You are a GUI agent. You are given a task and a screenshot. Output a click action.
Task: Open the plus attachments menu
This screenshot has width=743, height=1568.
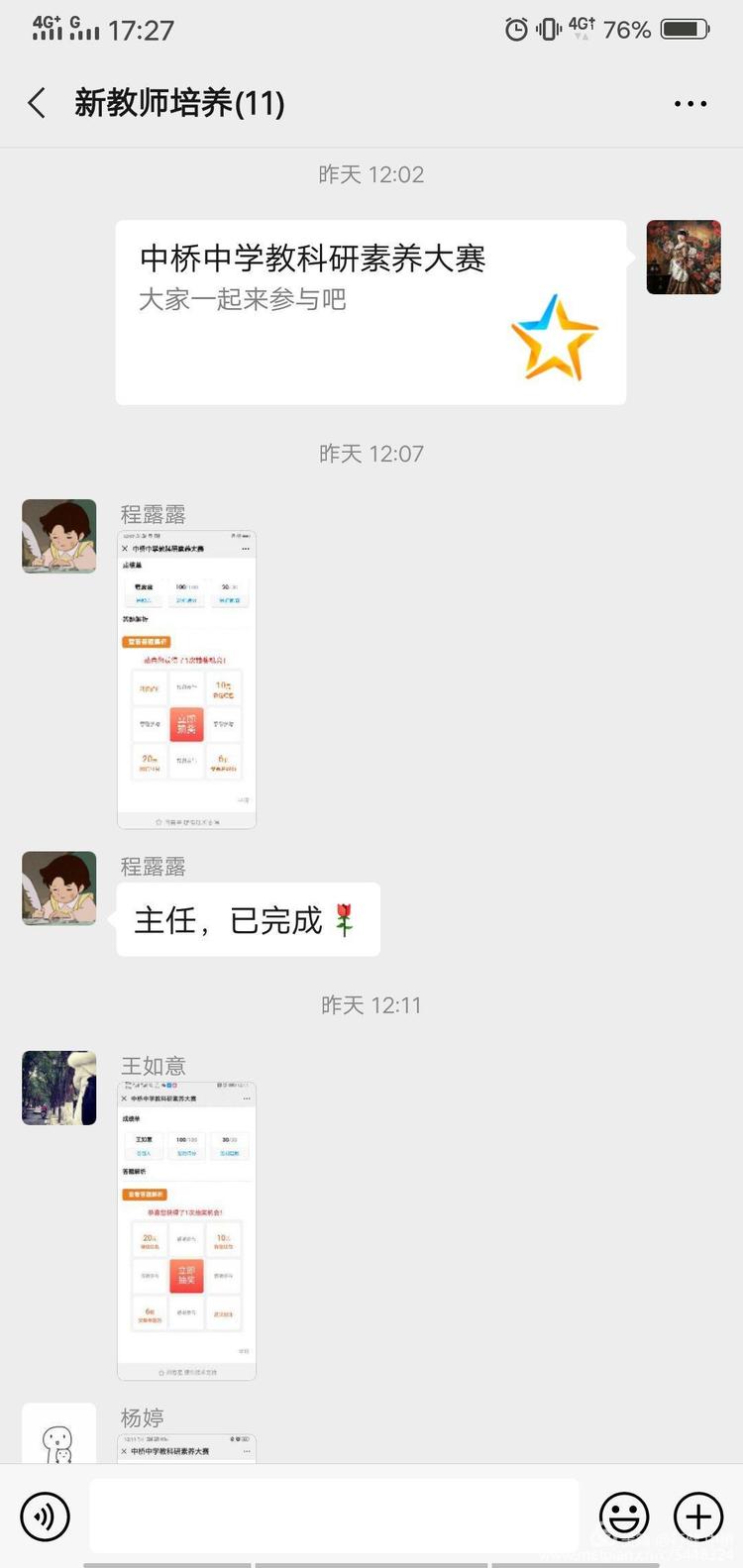pos(698,1516)
